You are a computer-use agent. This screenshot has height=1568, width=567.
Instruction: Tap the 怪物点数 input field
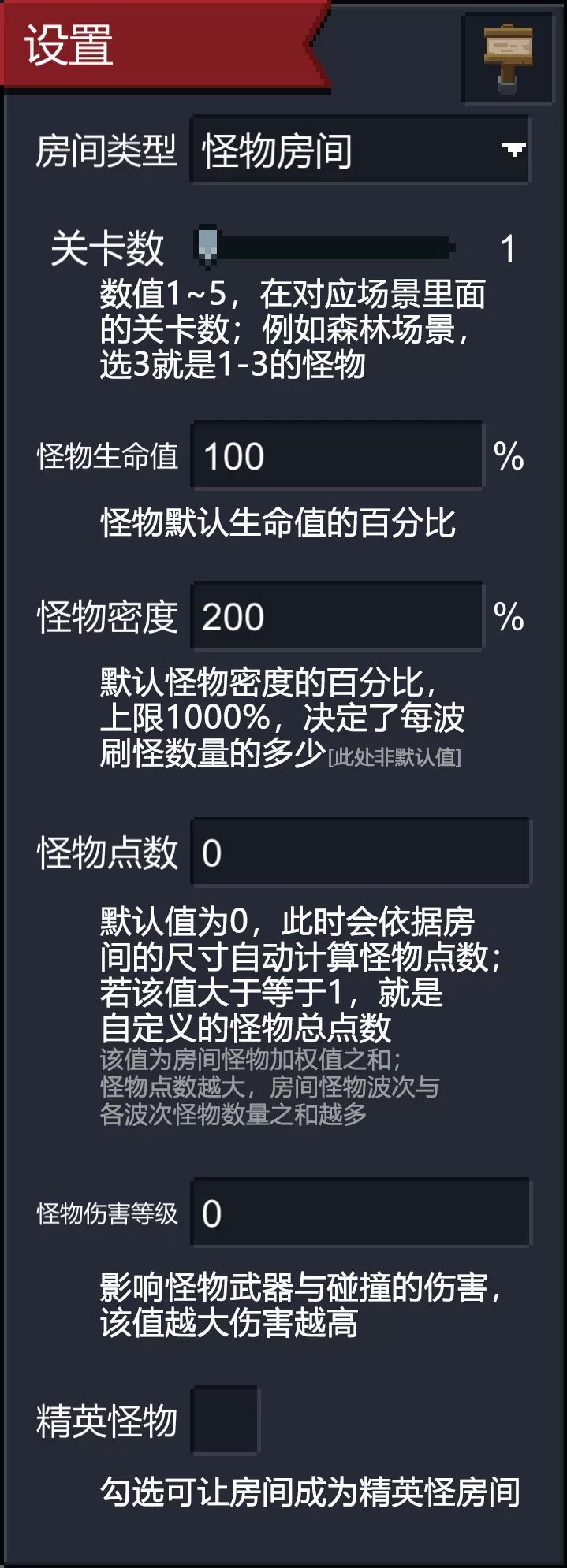[360, 853]
